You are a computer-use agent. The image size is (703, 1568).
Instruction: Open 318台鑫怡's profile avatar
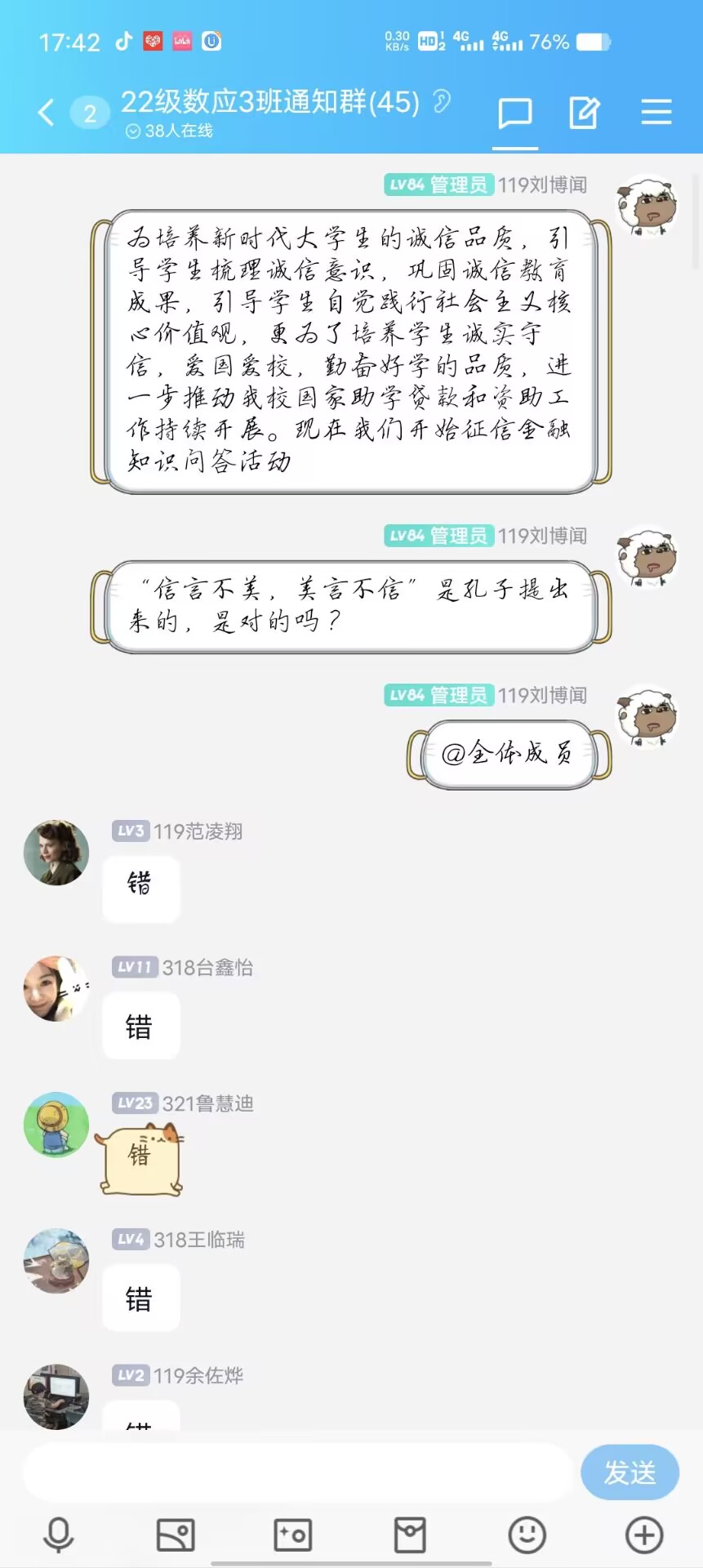click(x=56, y=989)
